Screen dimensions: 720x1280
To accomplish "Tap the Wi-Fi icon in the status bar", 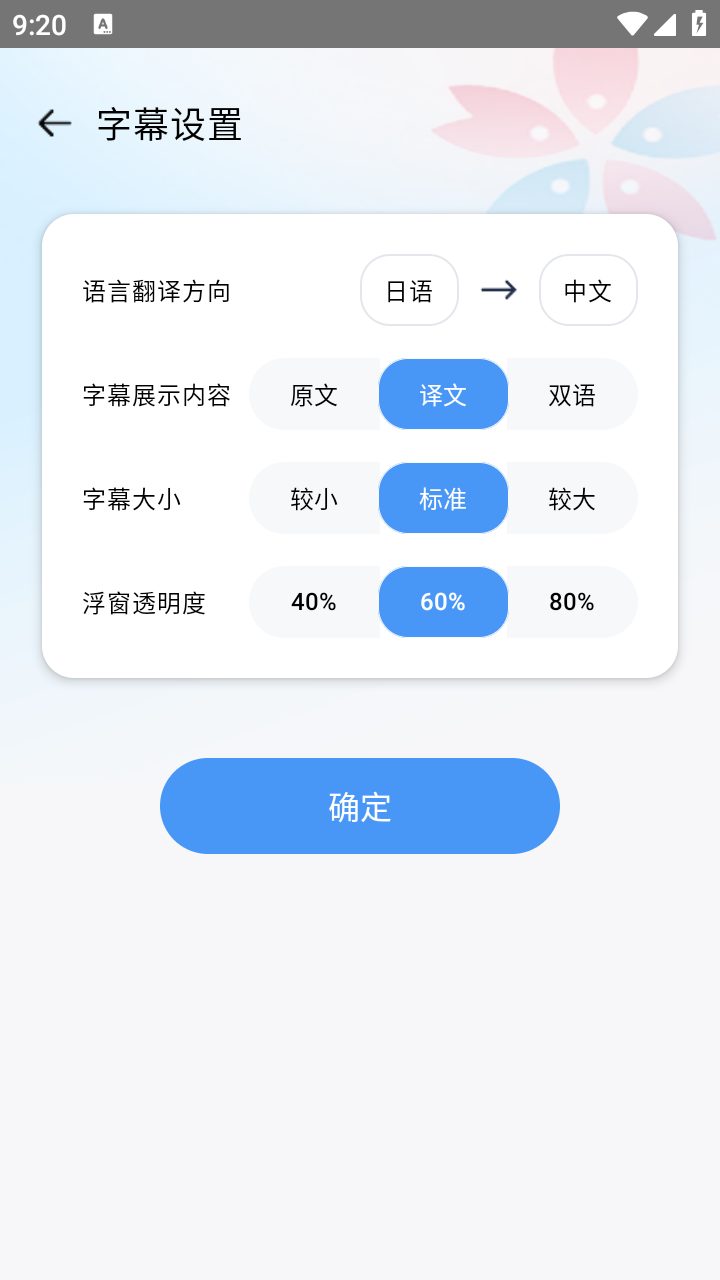I will [631, 23].
